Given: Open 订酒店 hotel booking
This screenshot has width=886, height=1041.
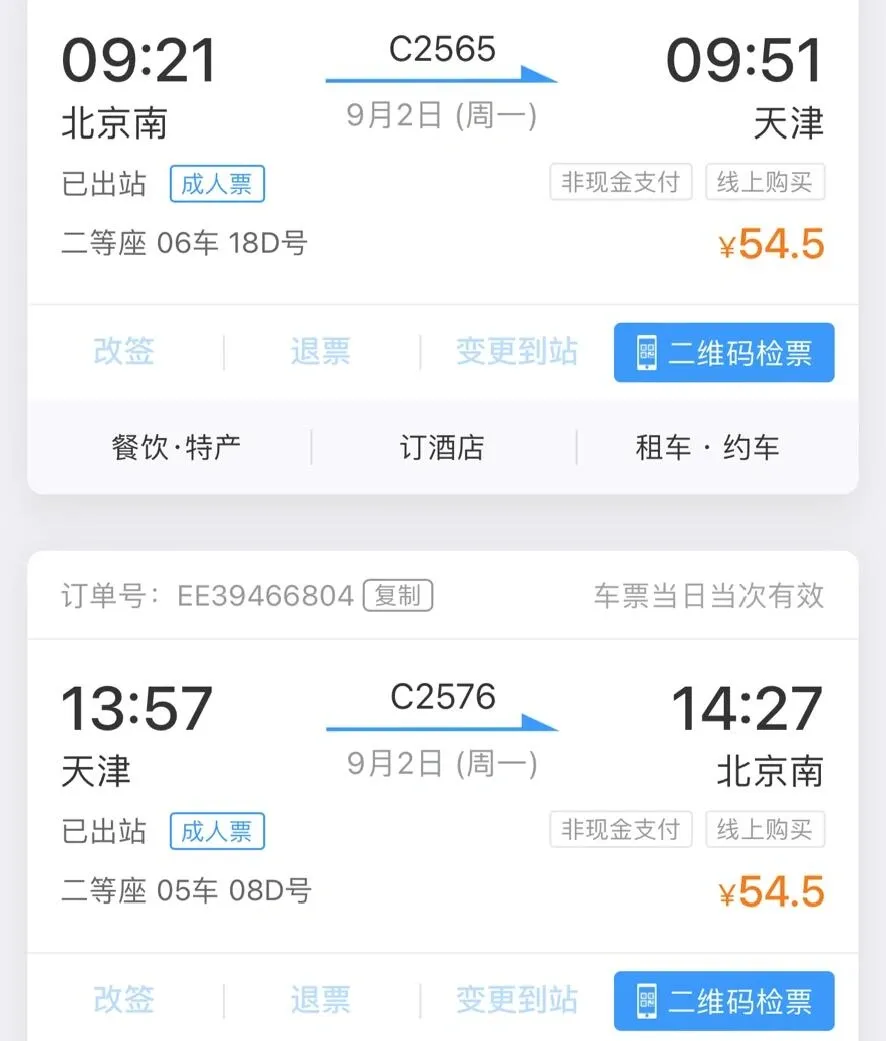Looking at the screenshot, I should [442, 447].
